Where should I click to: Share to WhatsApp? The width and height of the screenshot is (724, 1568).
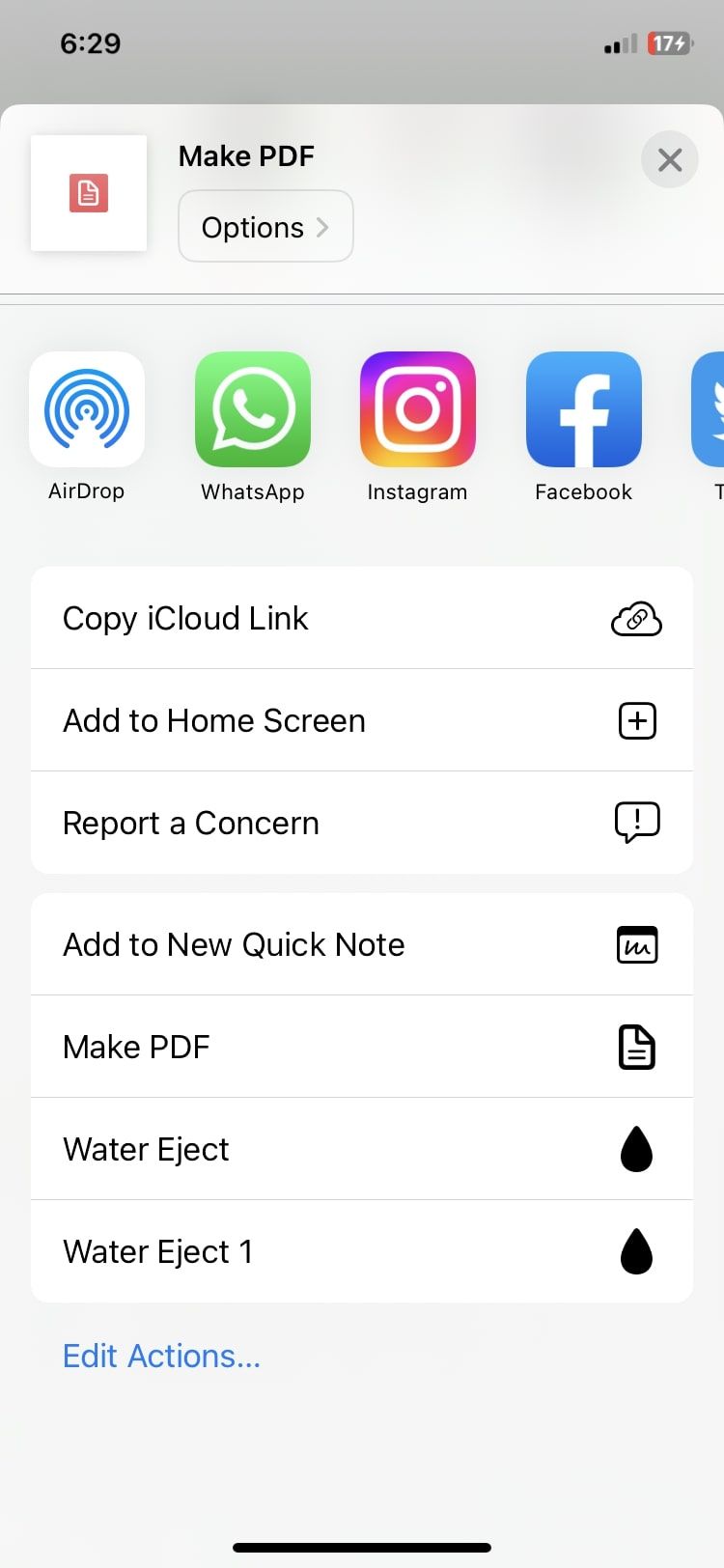click(253, 410)
